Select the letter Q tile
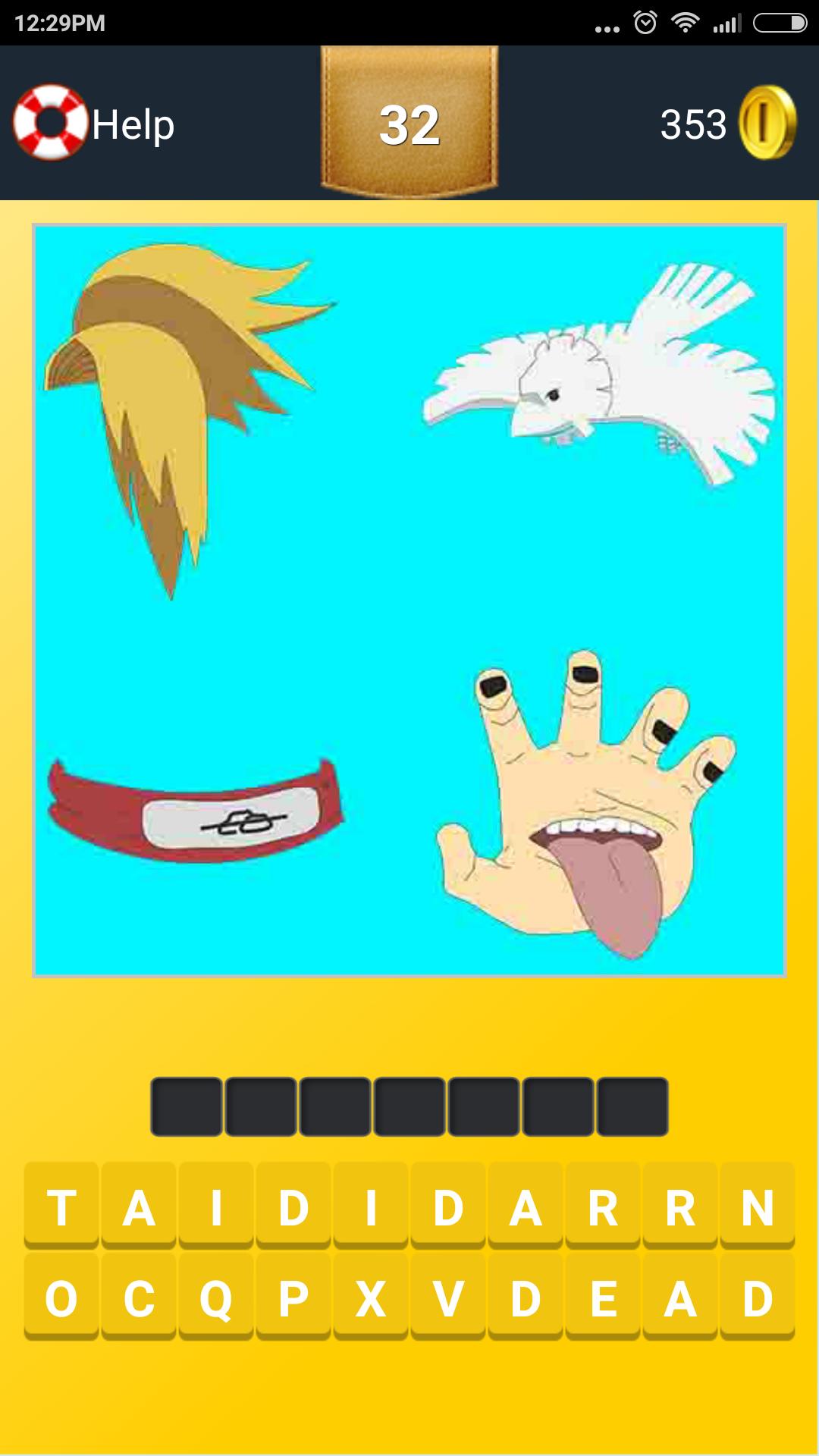Image resolution: width=819 pixels, height=1456 pixels. coord(216,1298)
